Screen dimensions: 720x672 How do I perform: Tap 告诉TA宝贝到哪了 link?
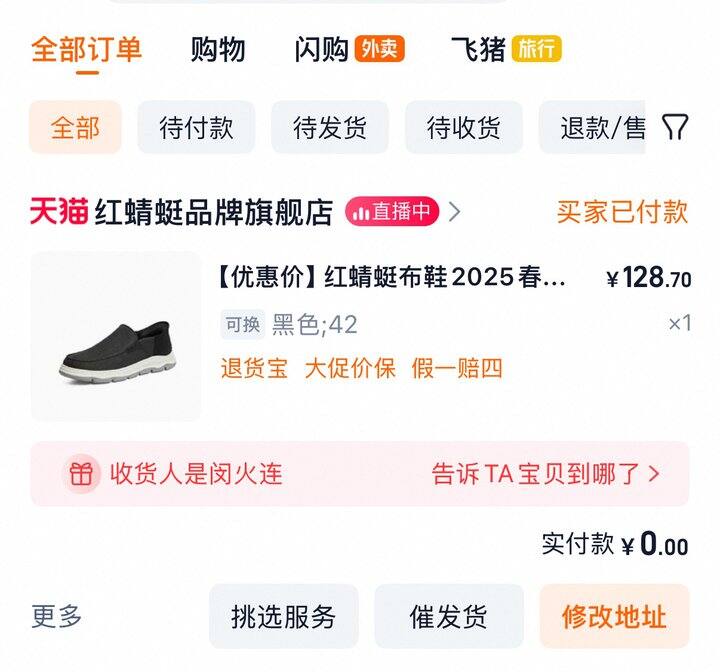coord(546,474)
